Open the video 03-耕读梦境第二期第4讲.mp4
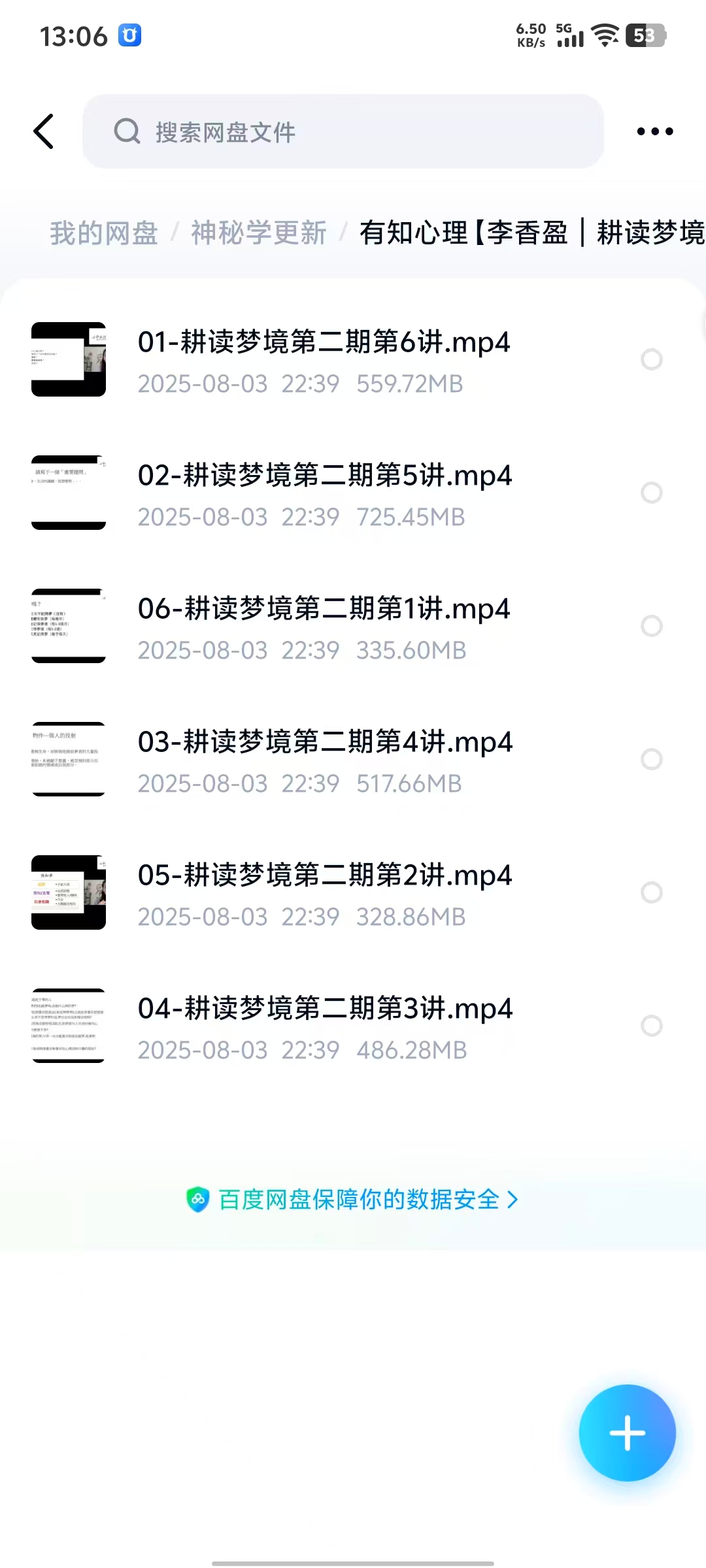This screenshot has width=706, height=1568. [325, 759]
